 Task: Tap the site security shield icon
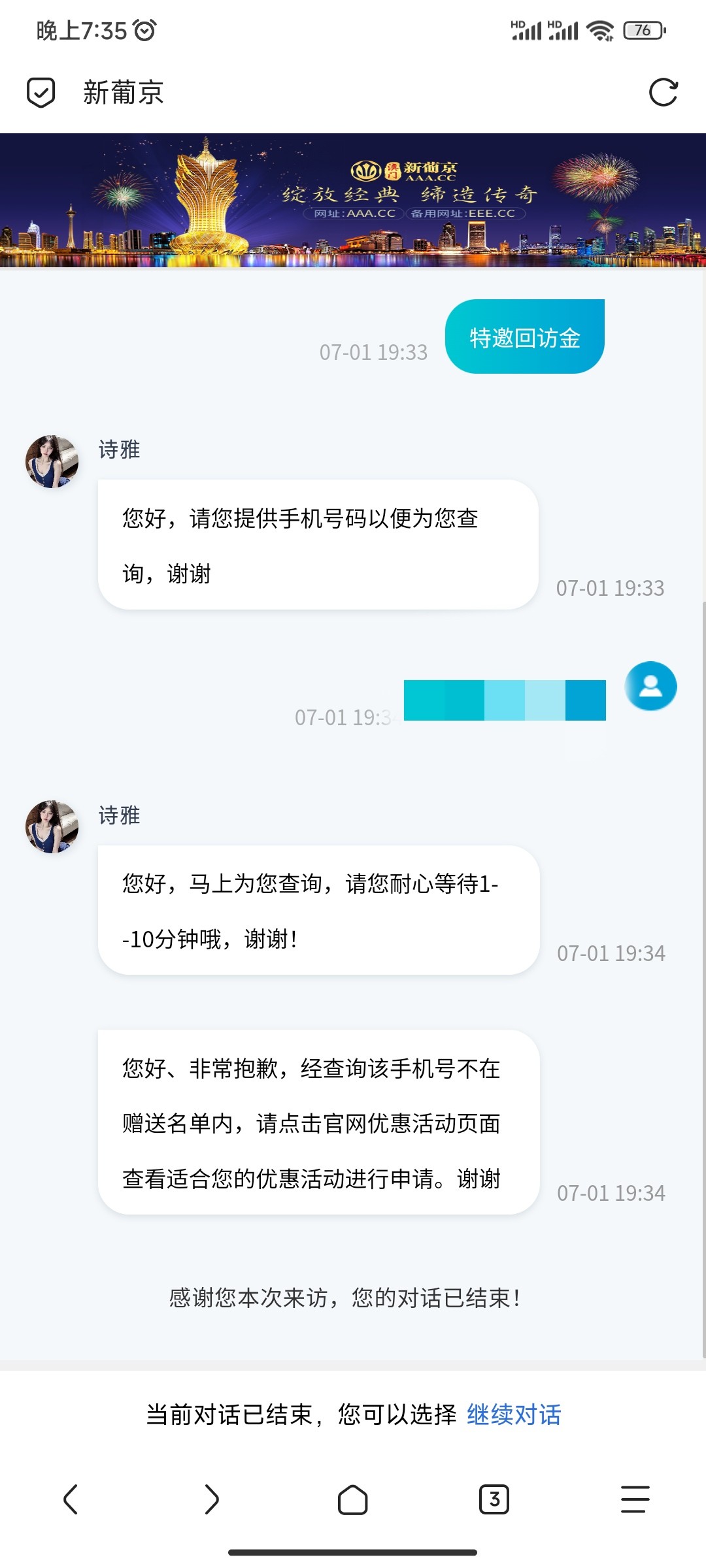point(41,92)
